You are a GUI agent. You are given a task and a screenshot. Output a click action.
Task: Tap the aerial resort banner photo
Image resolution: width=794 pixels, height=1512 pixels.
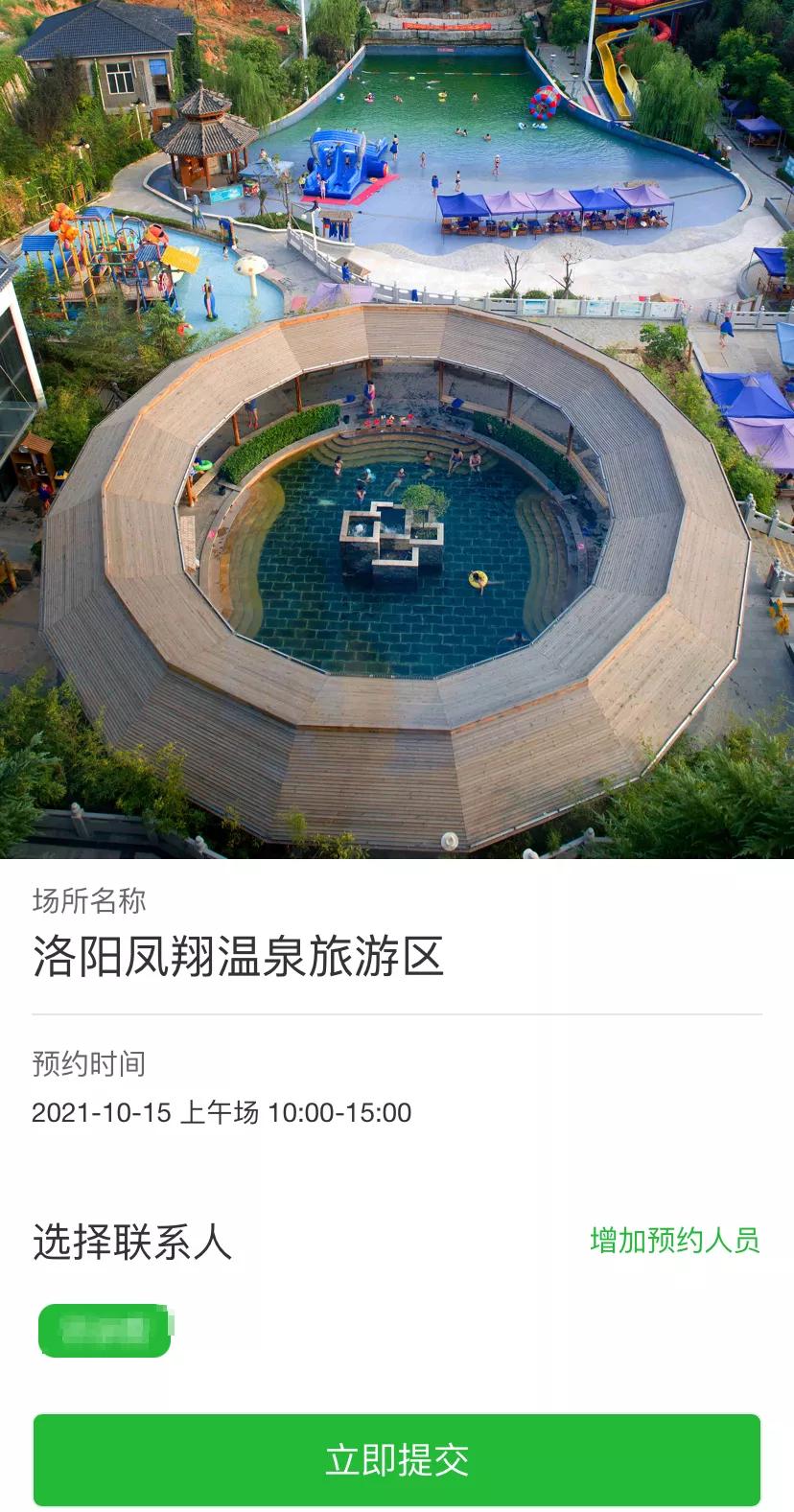(397, 431)
